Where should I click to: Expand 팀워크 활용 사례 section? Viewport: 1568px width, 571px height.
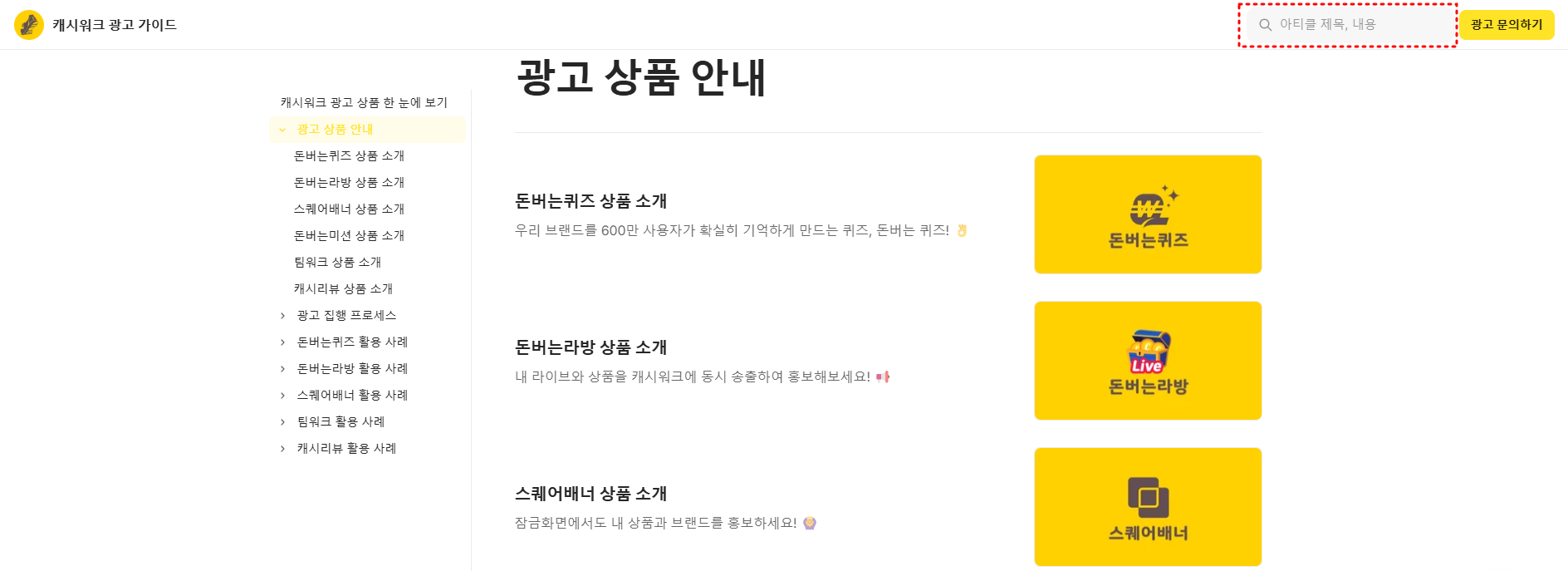(x=282, y=422)
